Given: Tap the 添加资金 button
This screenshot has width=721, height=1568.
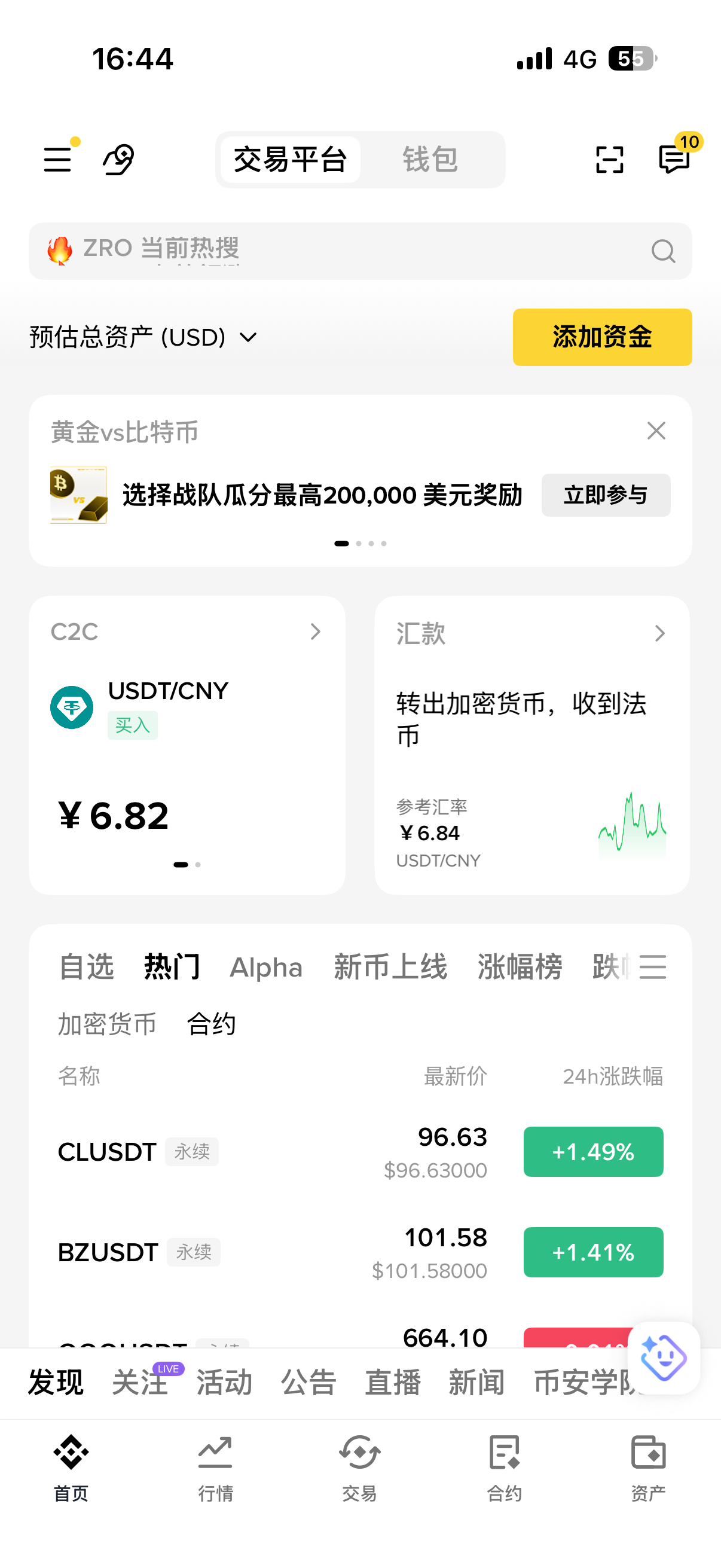Looking at the screenshot, I should tap(602, 337).
